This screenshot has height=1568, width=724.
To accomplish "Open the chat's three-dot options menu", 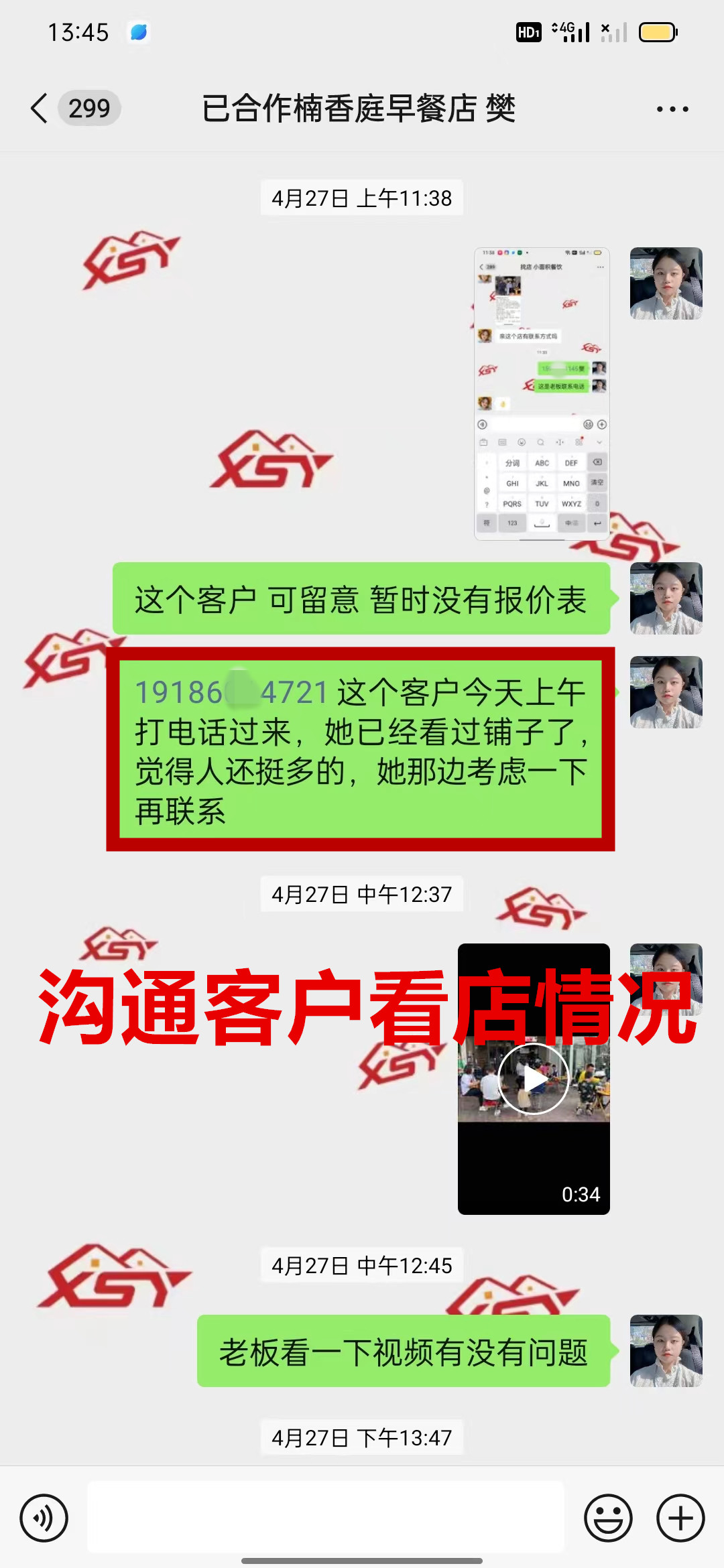I will 672,109.
